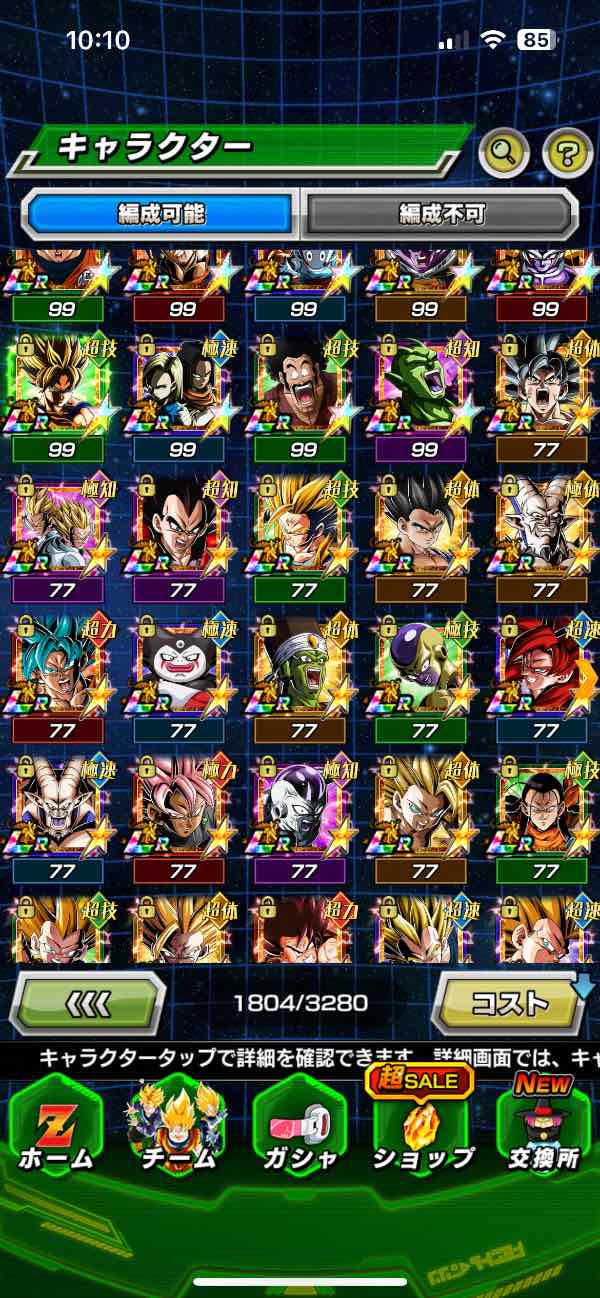Open the character search magnifier
600x1298 pixels.
point(503,152)
